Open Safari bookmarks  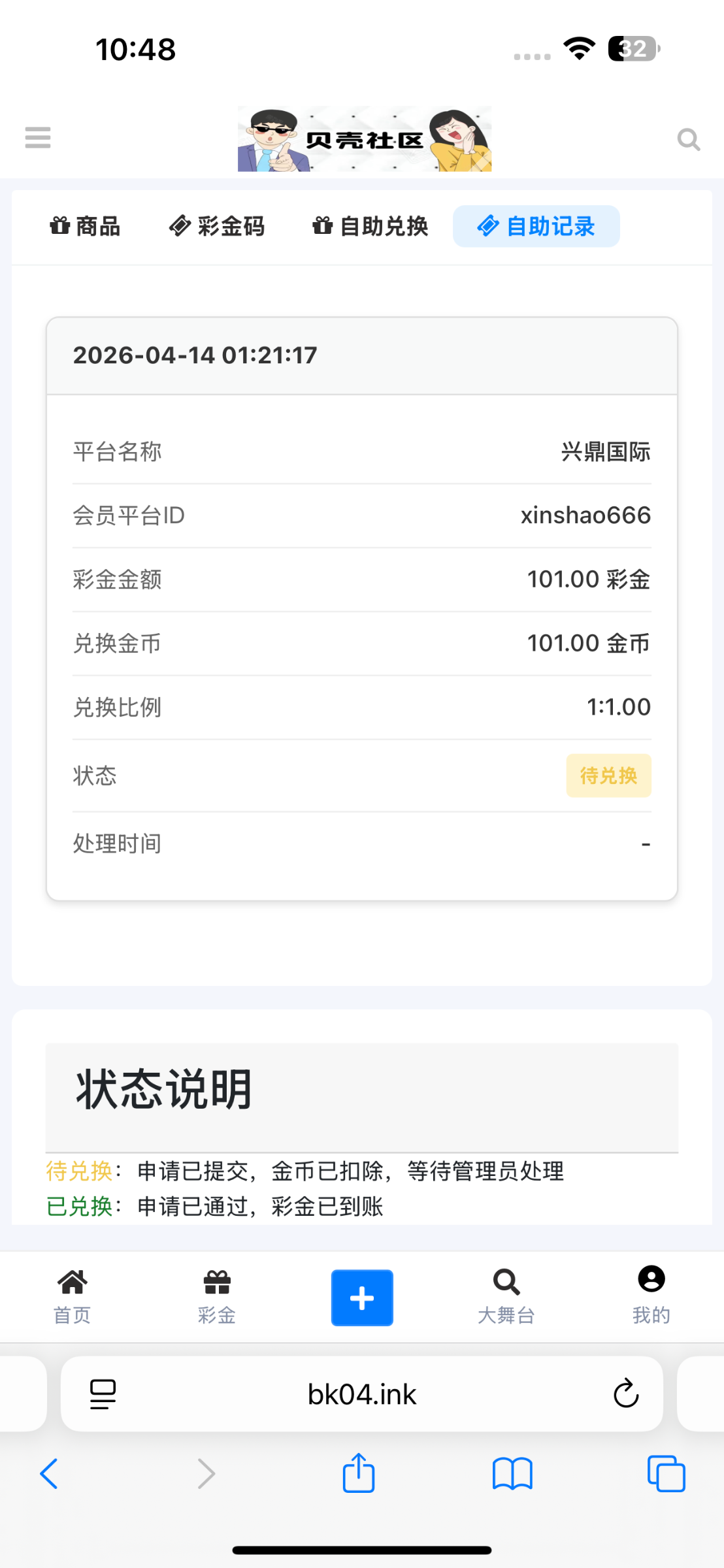(x=512, y=1474)
